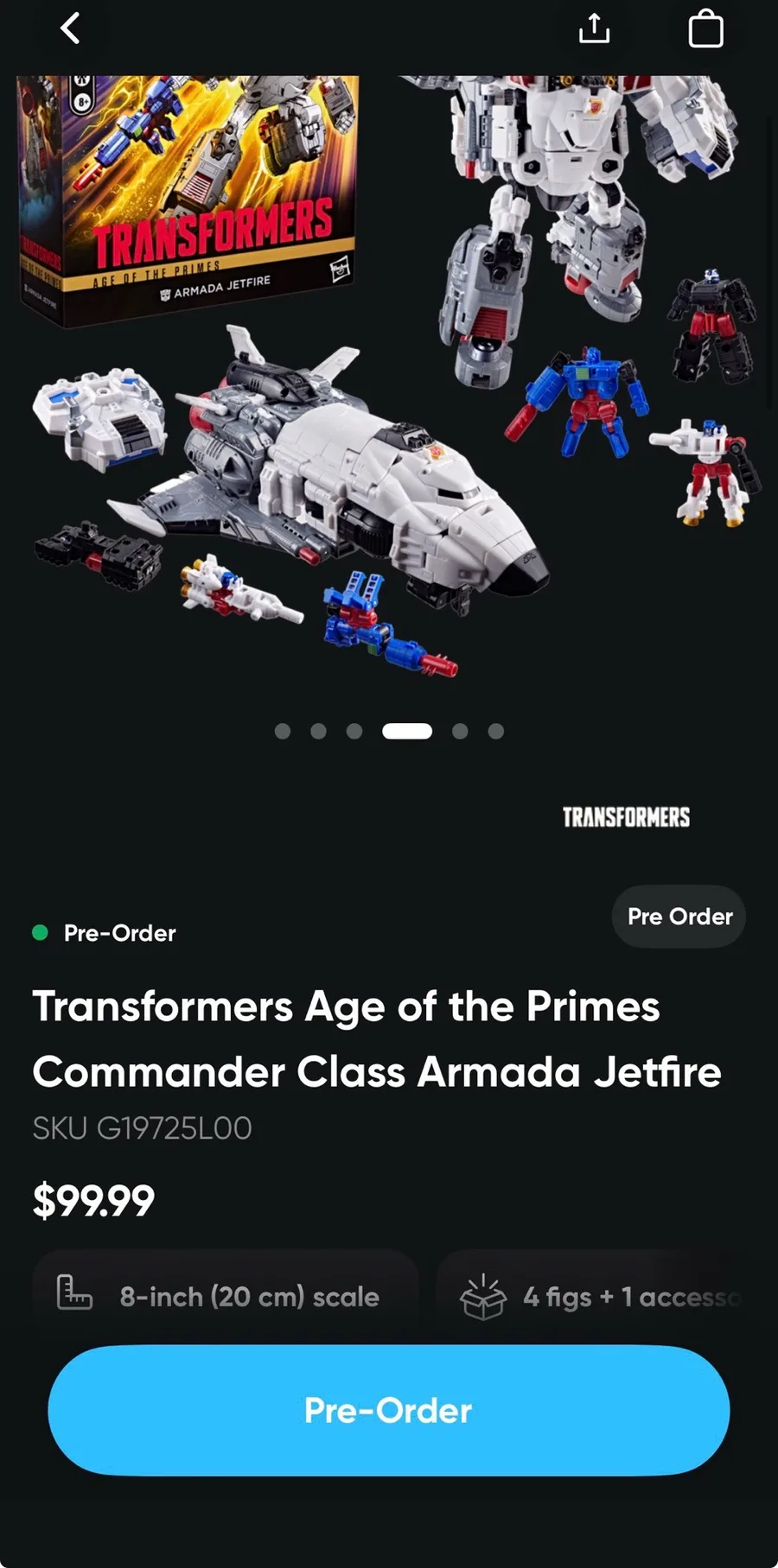Share this Armada Jetfire product
The height and width of the screenshot is (1568, 778).
tap(594, 29)
